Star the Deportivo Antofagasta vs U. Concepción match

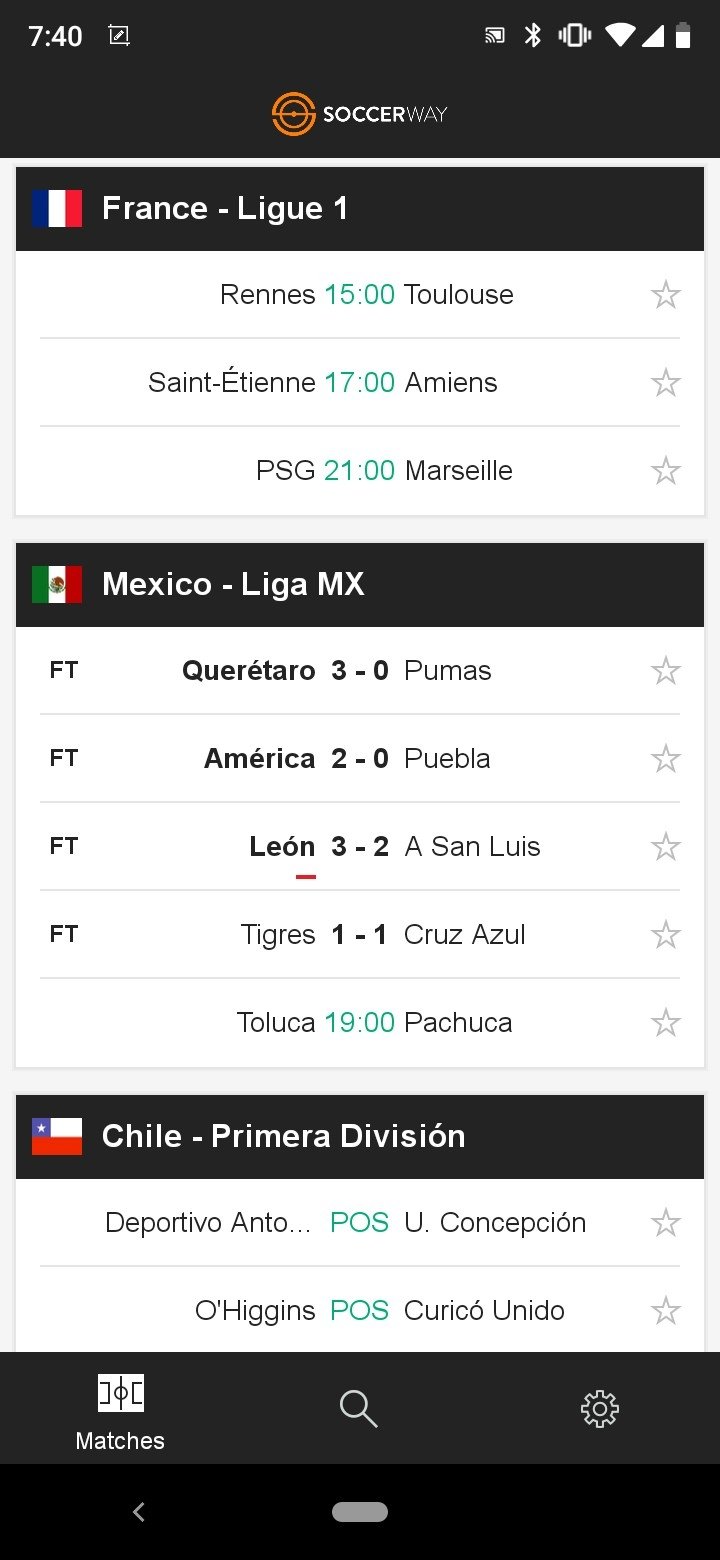pos(666,1223)
